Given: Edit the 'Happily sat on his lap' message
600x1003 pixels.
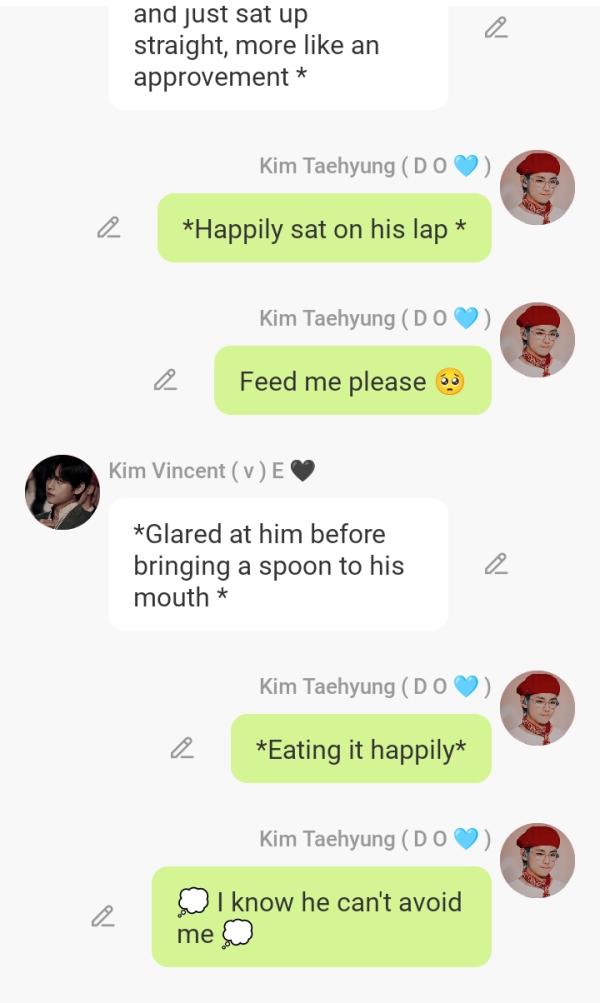Looking at the screenshot, I should [x=108, y=228].
